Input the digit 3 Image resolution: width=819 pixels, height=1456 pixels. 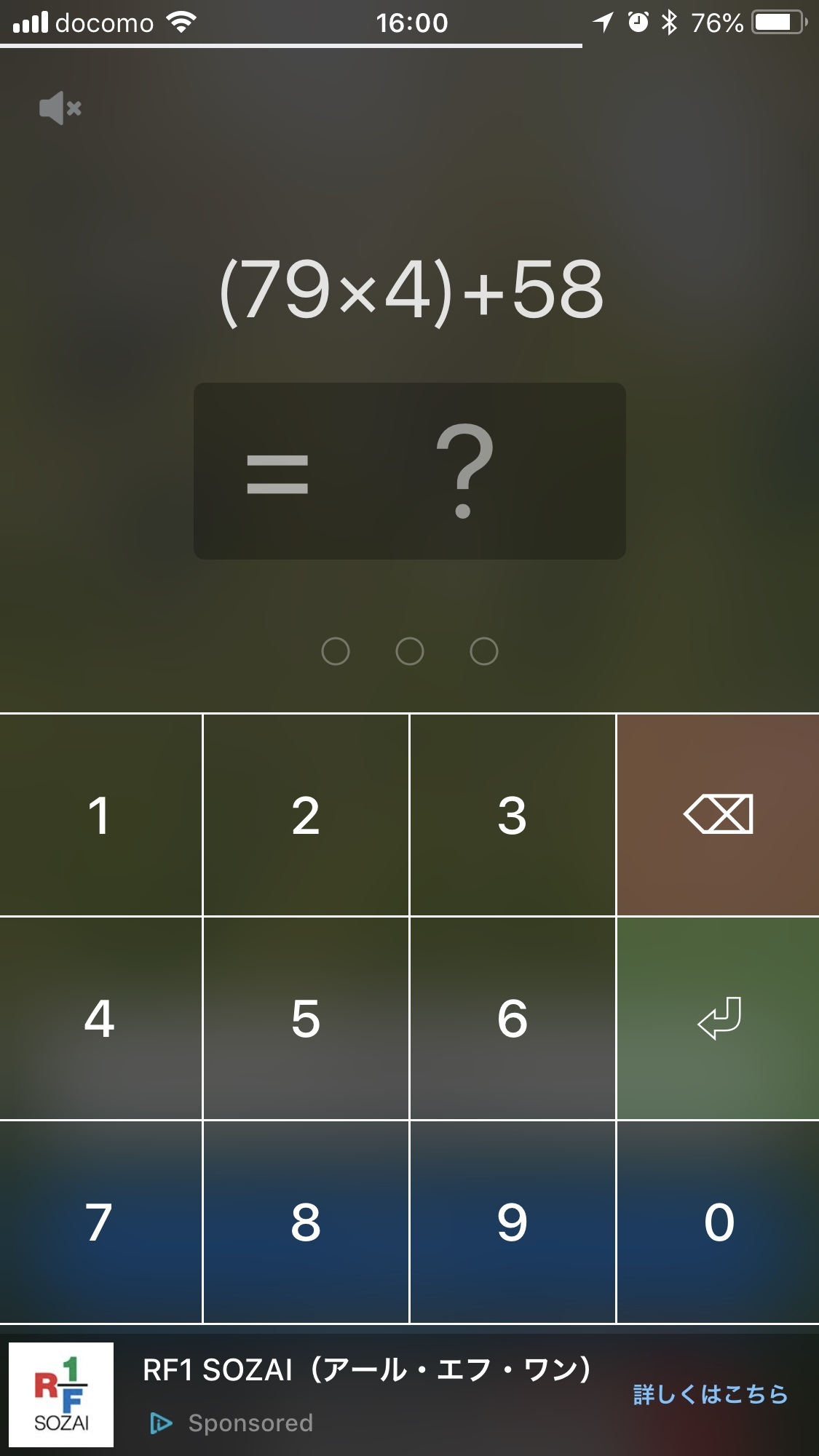click(513, 815)
